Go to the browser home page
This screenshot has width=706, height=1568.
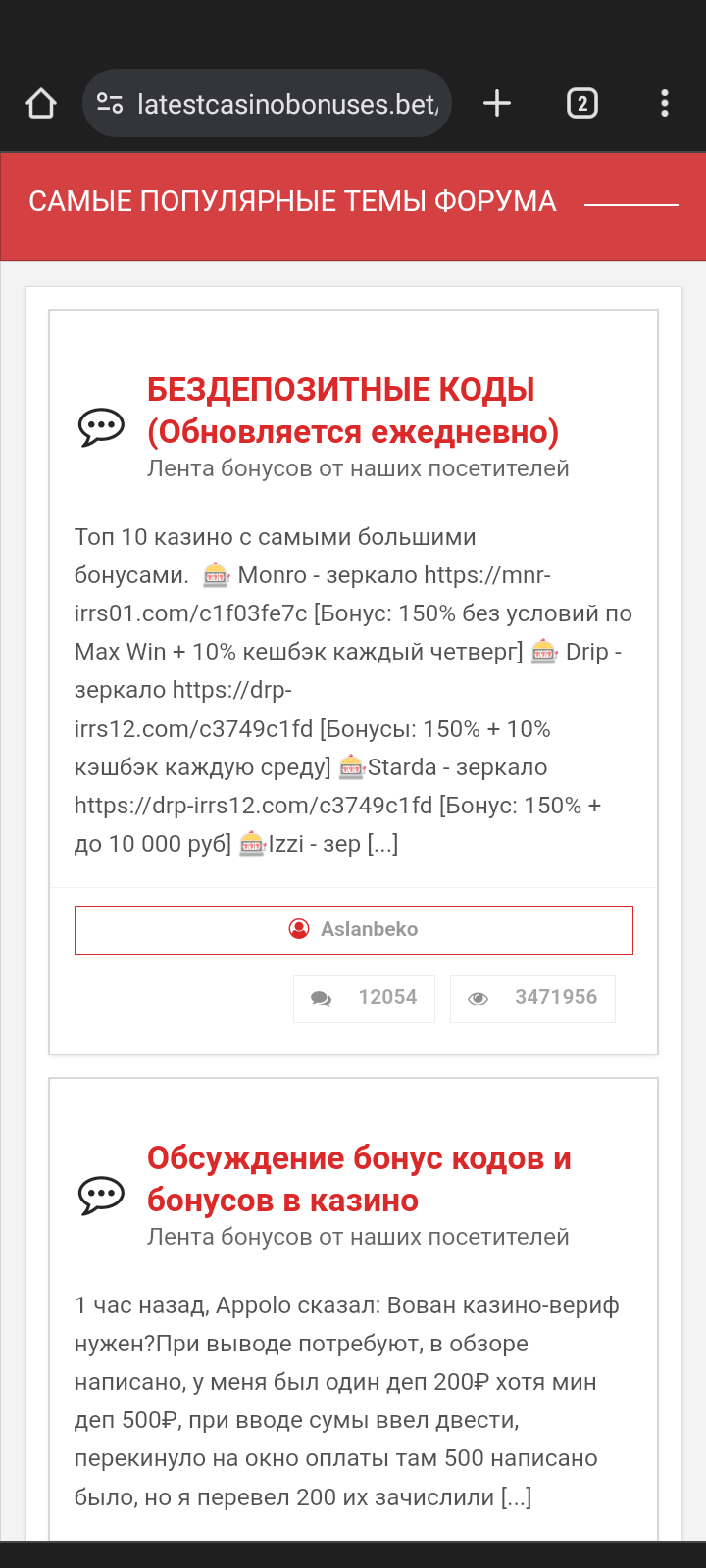(41, 103)
